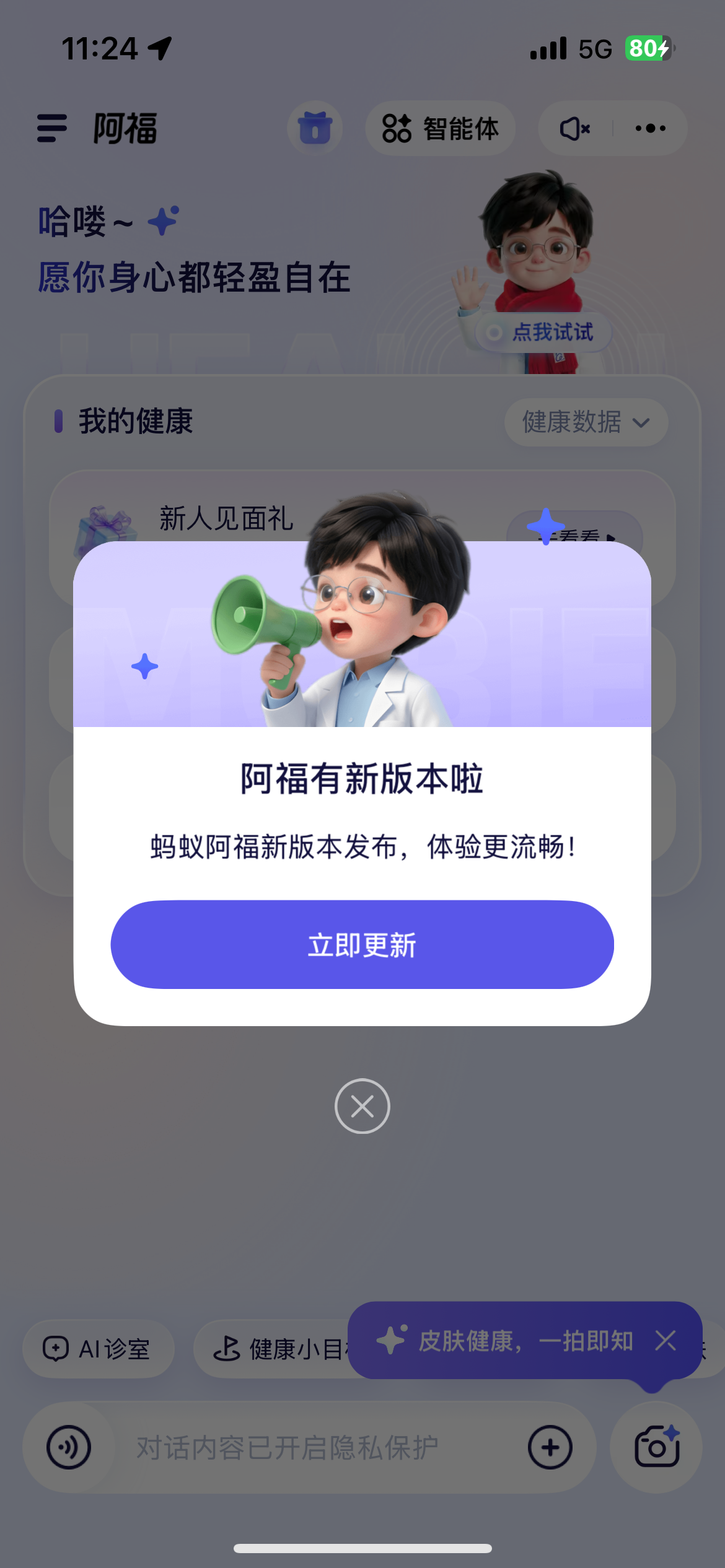Tap 立即更新 to update the app
This screenshot has width=725, height=1568.
click(362, 944)
